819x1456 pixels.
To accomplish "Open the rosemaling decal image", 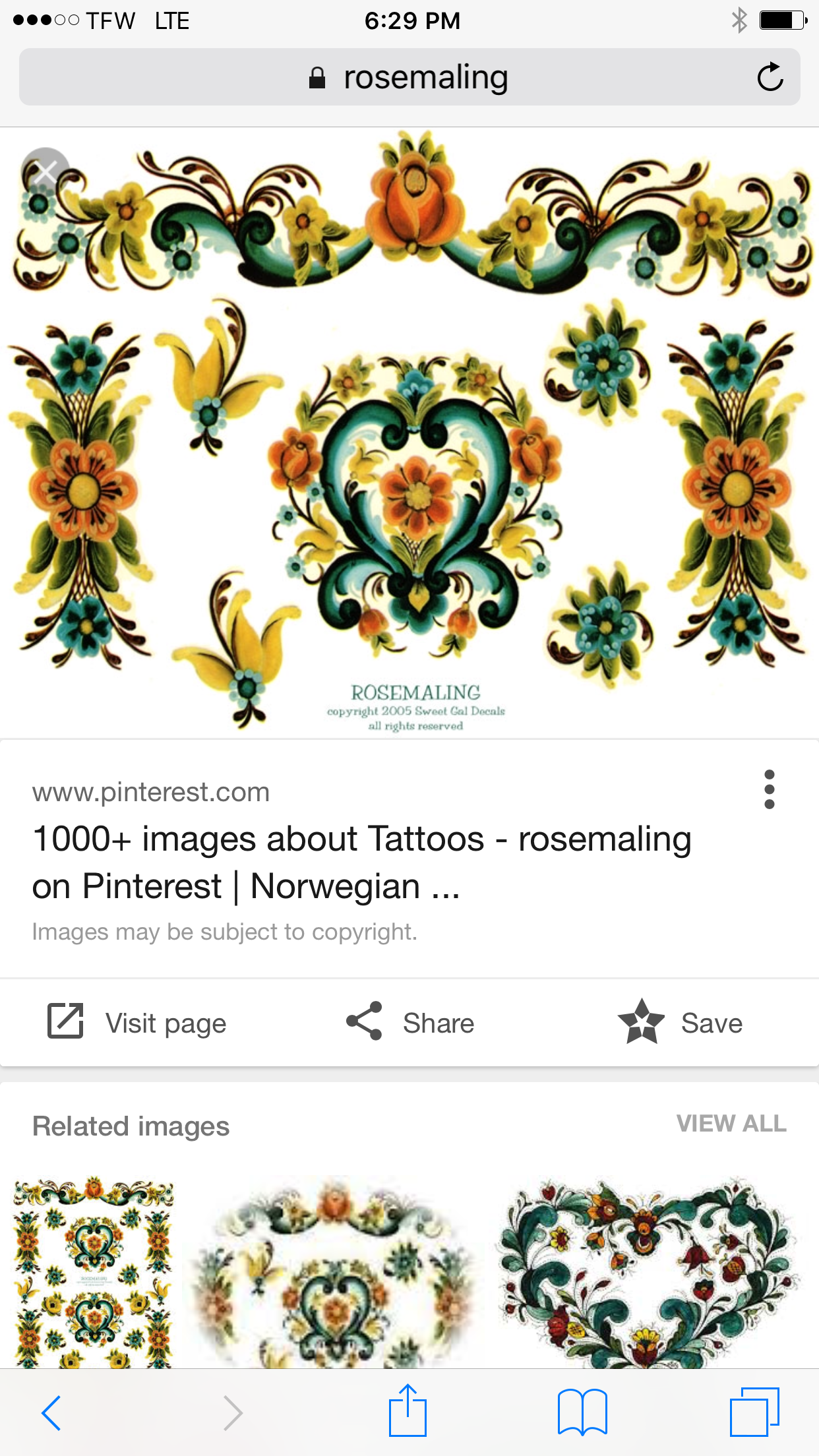I will [409, 432].
